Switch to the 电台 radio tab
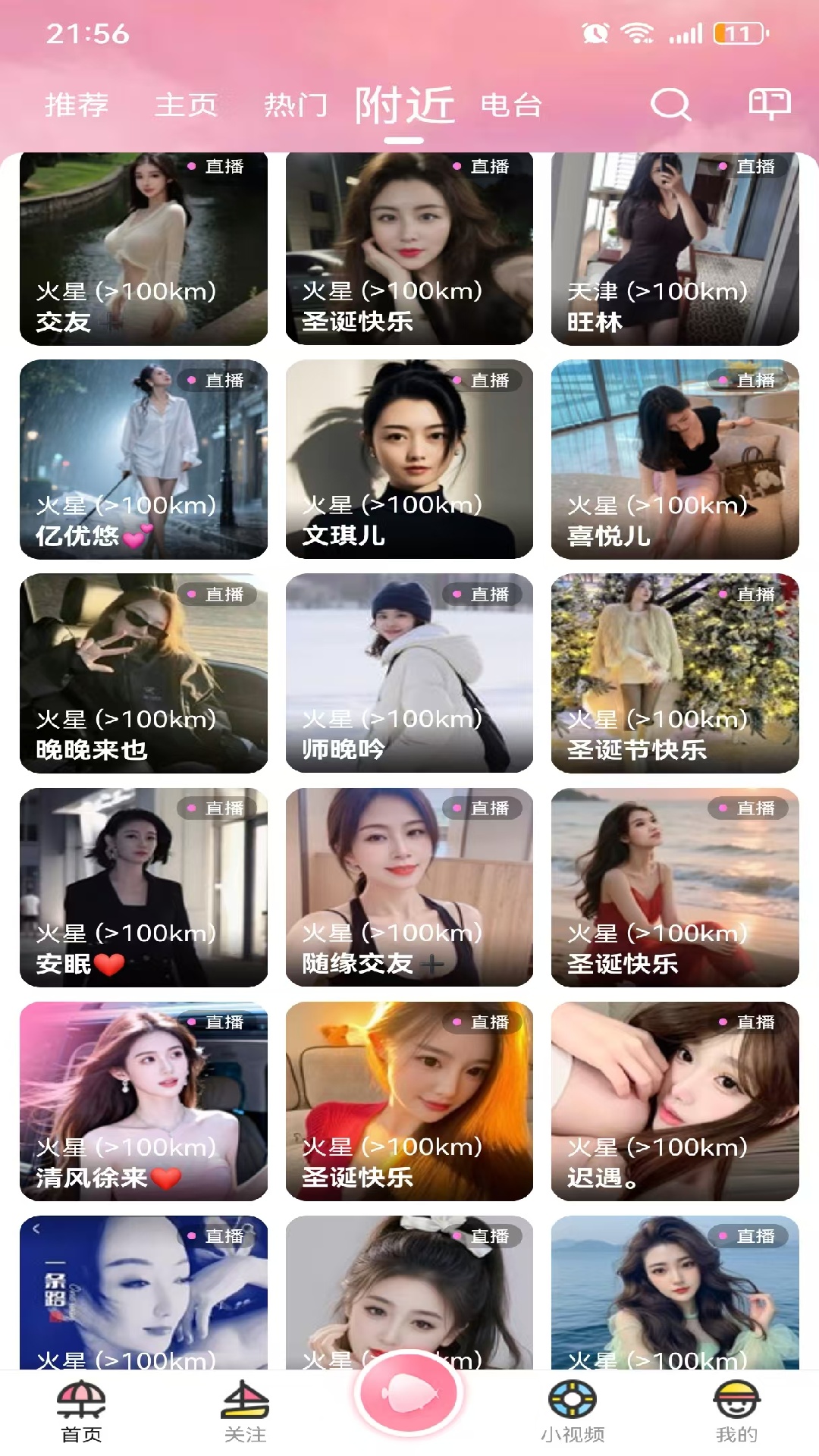 tap(511, 108)
